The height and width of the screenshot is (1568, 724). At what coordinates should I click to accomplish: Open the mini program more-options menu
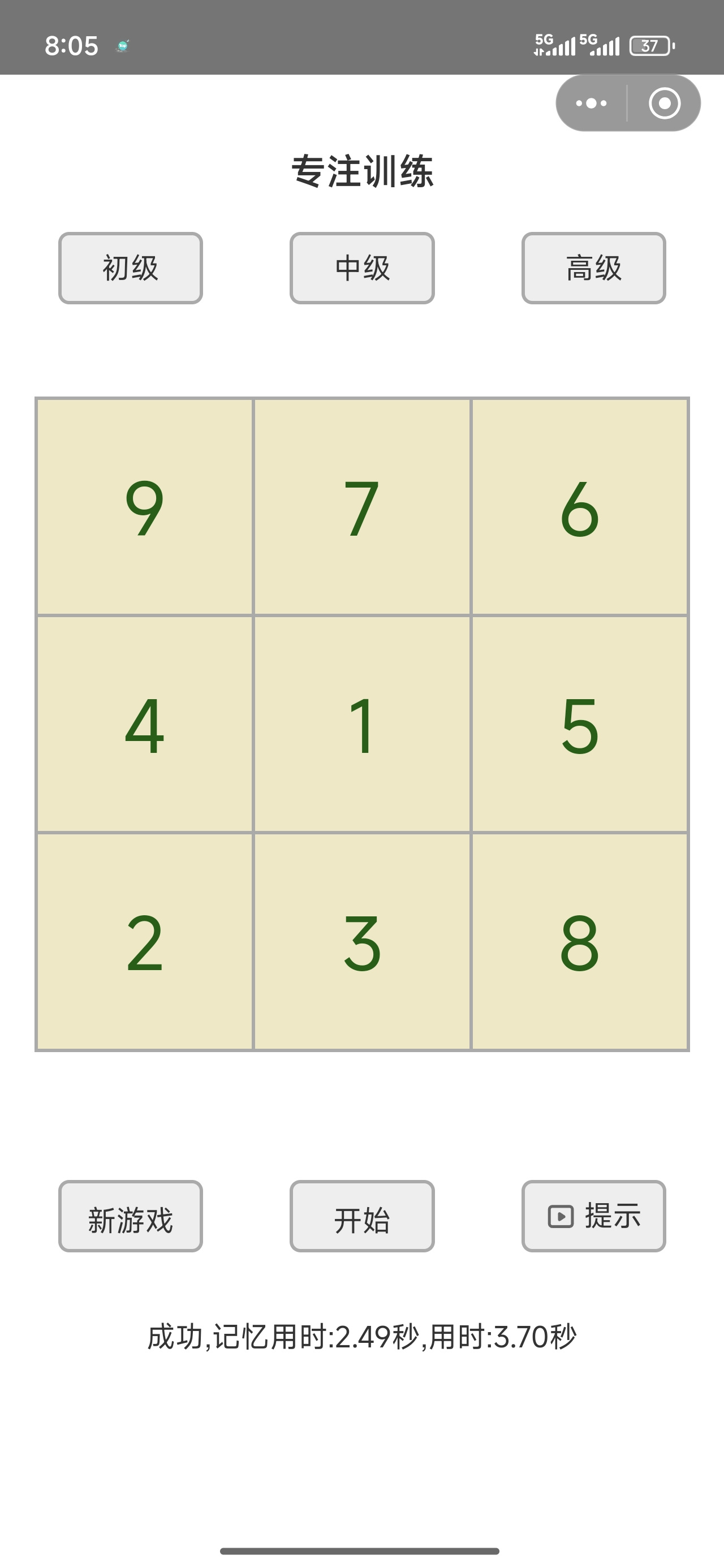(591, 103)
